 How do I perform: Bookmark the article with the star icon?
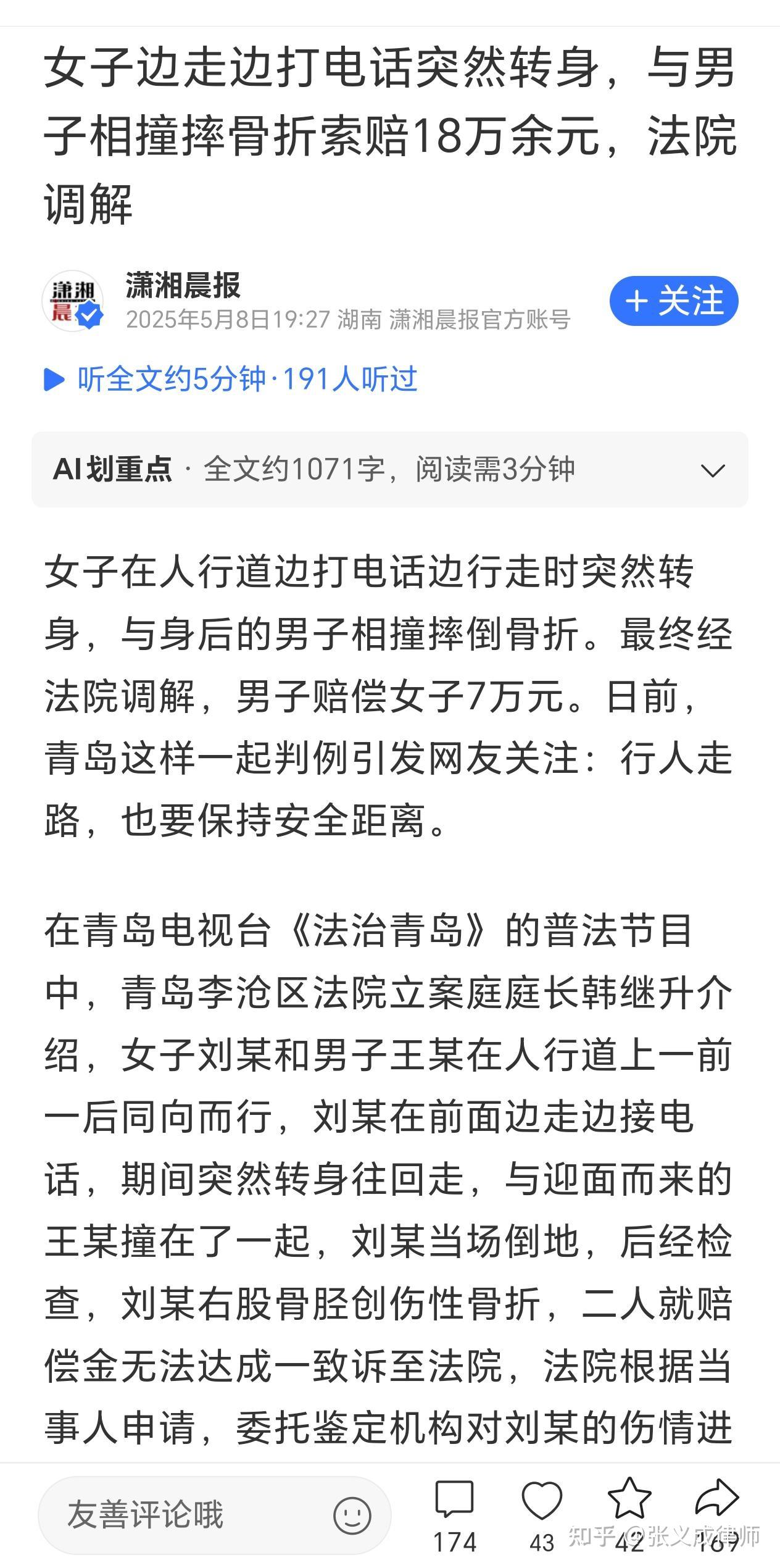tap(629, 1500)
